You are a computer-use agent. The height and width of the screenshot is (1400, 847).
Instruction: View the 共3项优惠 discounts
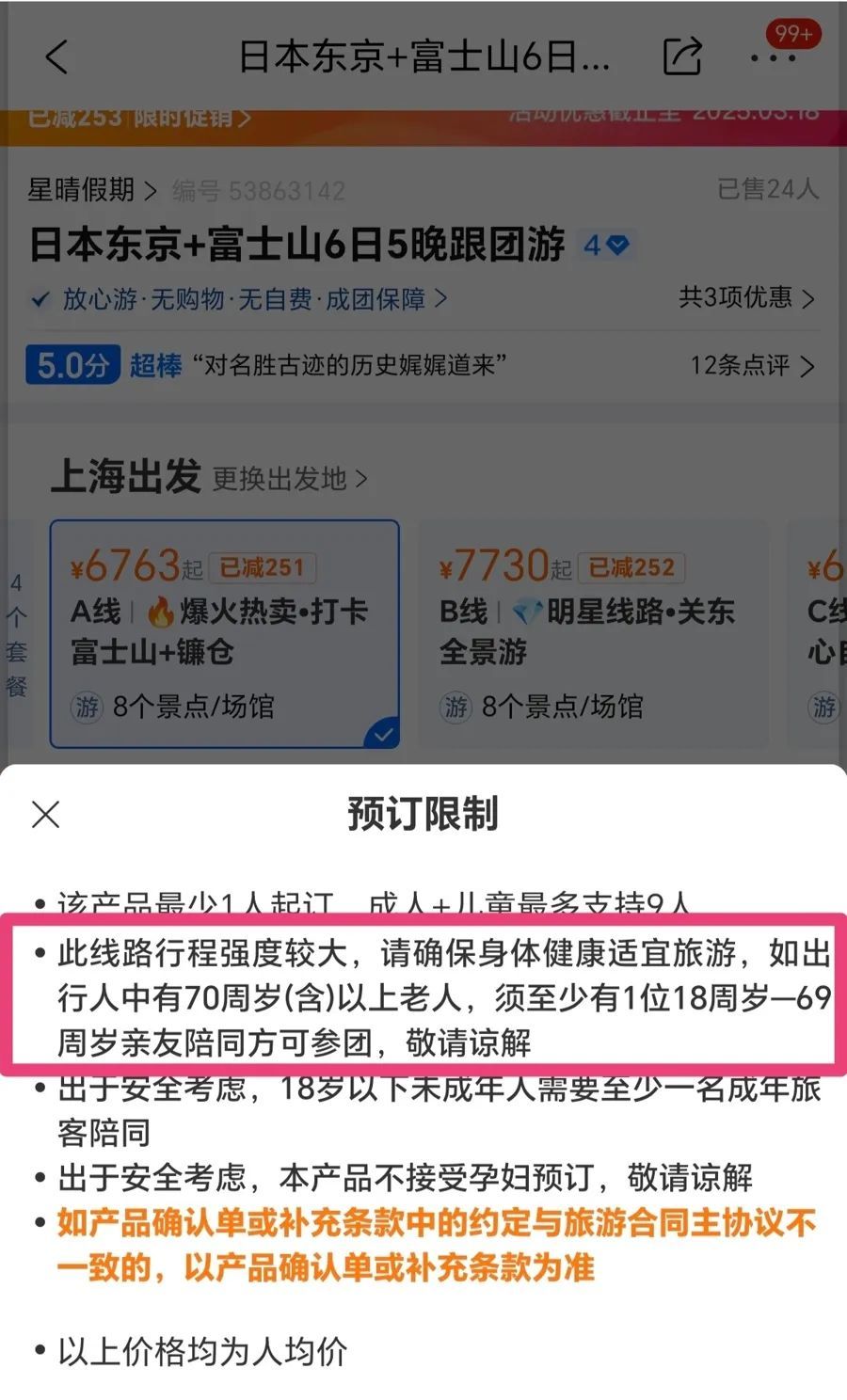pos(747,297)
